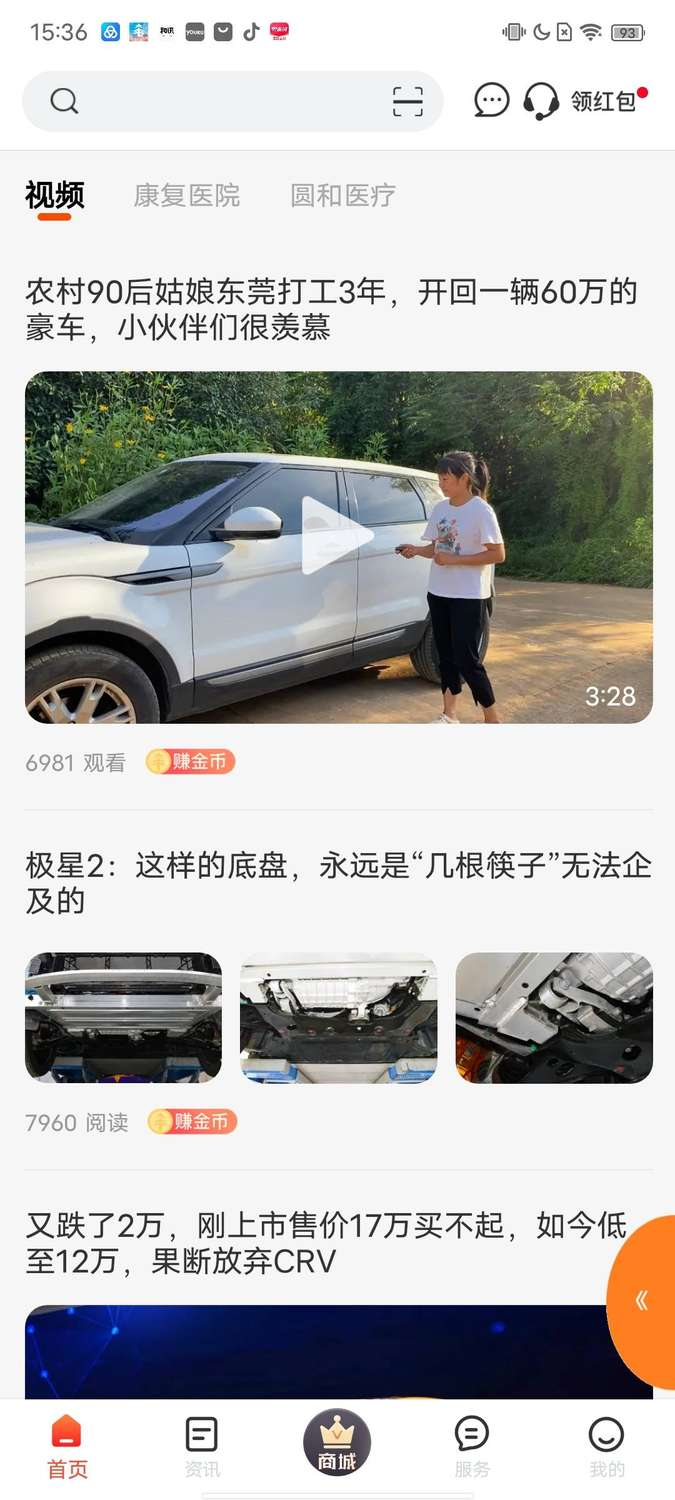Switch to the 康复医院 tab
Image resolution: width=675 pixels, height=1500 pixels.
(187, 195)
